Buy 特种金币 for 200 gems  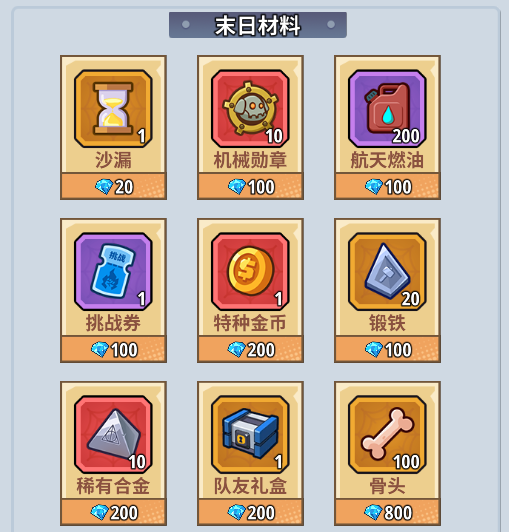(250, 349)
